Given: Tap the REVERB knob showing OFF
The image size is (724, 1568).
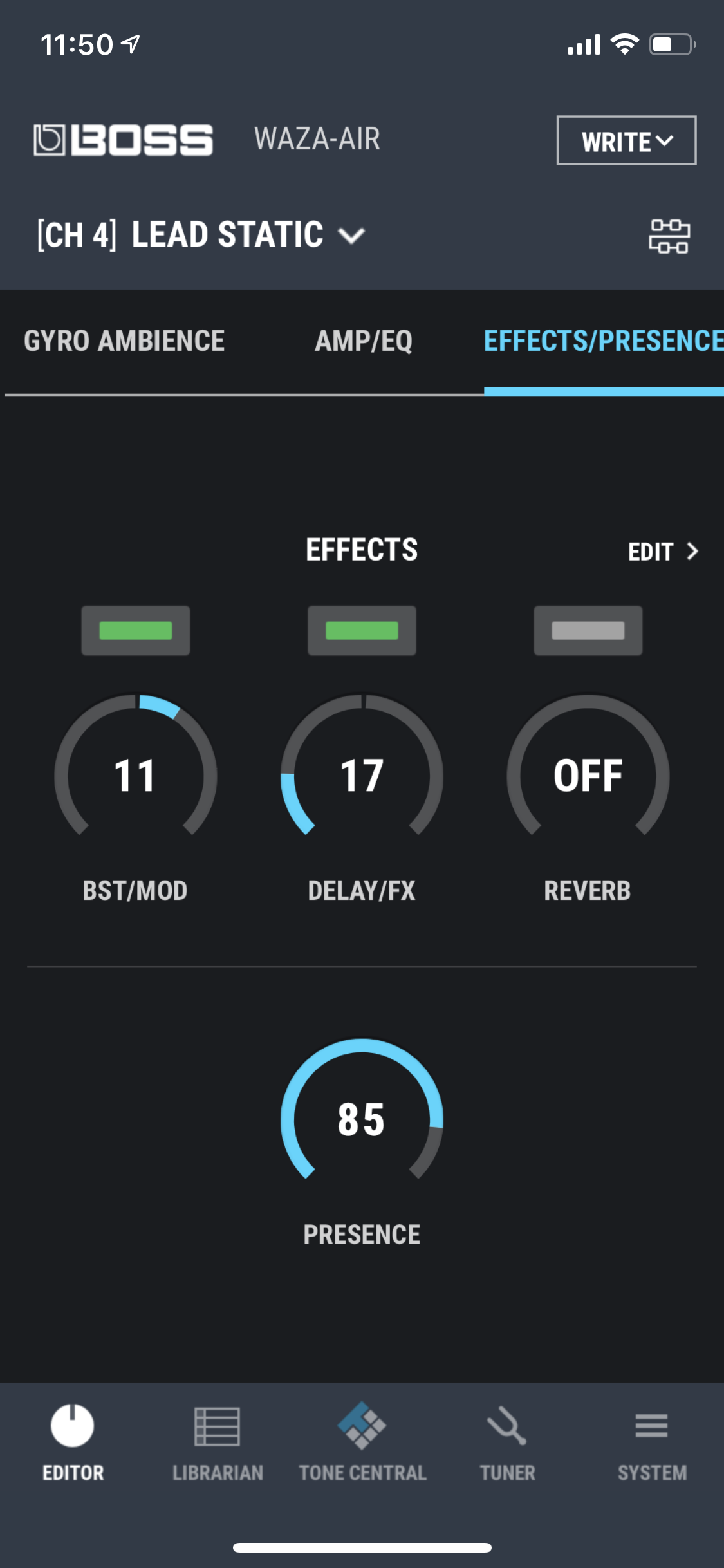Looking at the screenshot, I should click(x=588, y=774).
